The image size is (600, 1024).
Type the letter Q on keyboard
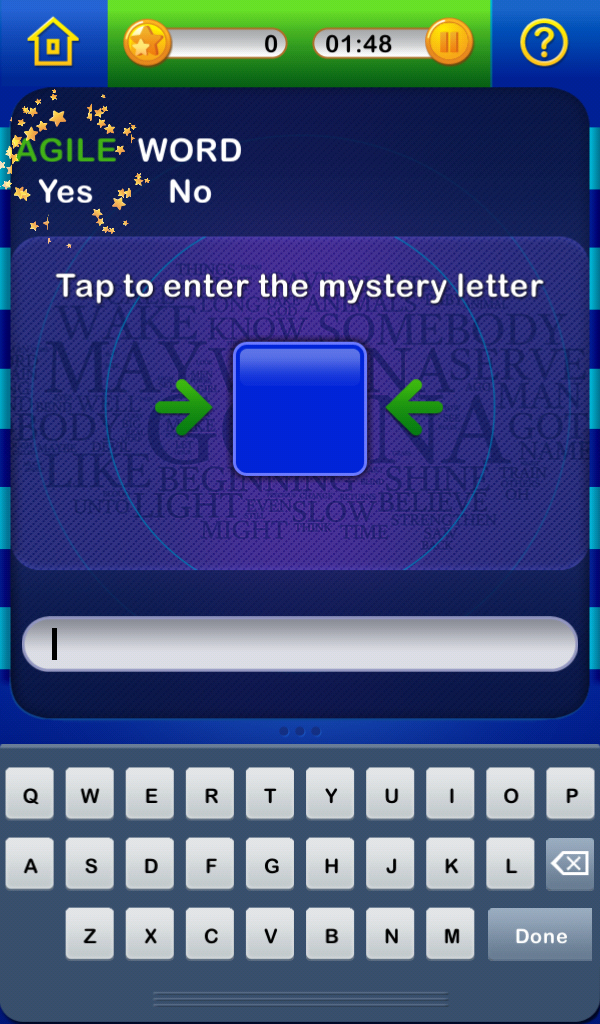tap(30, 796)
